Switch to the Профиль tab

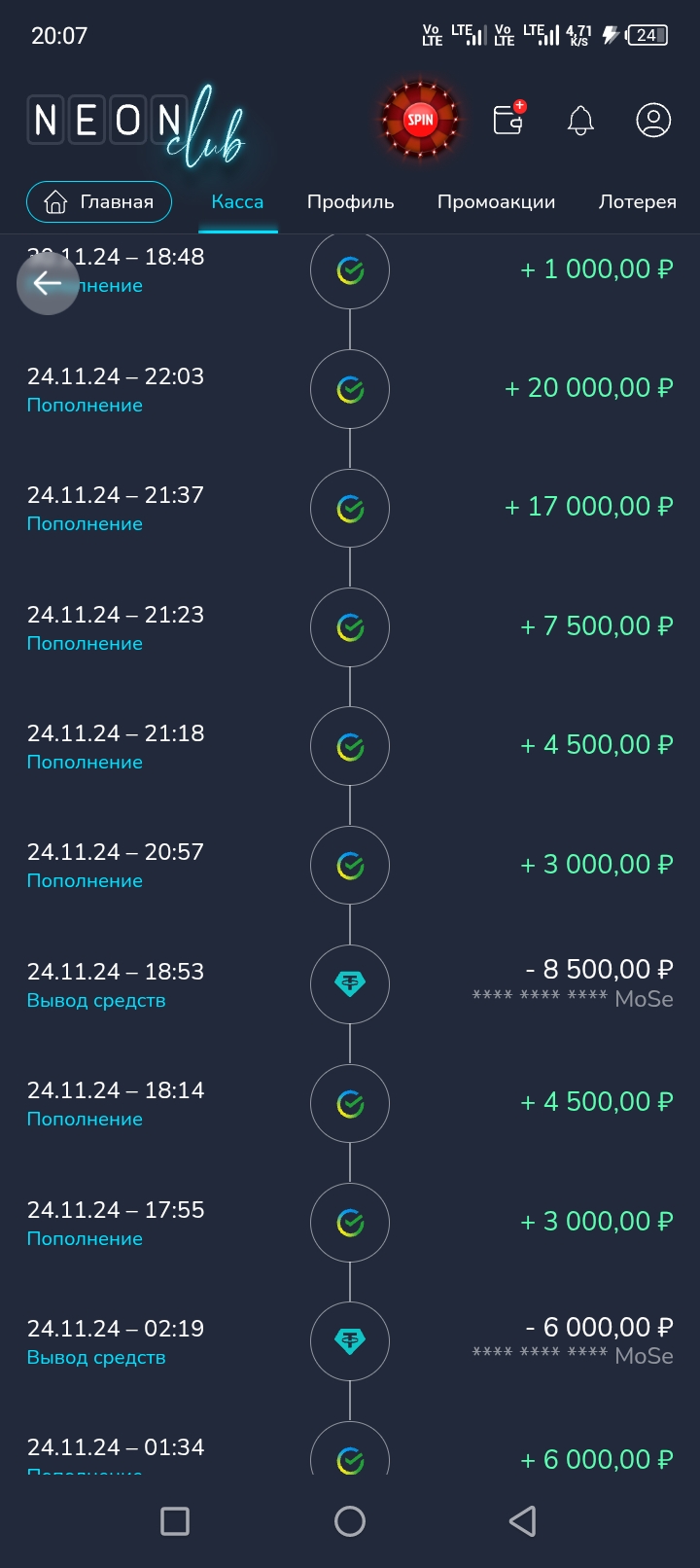[350, 202]
